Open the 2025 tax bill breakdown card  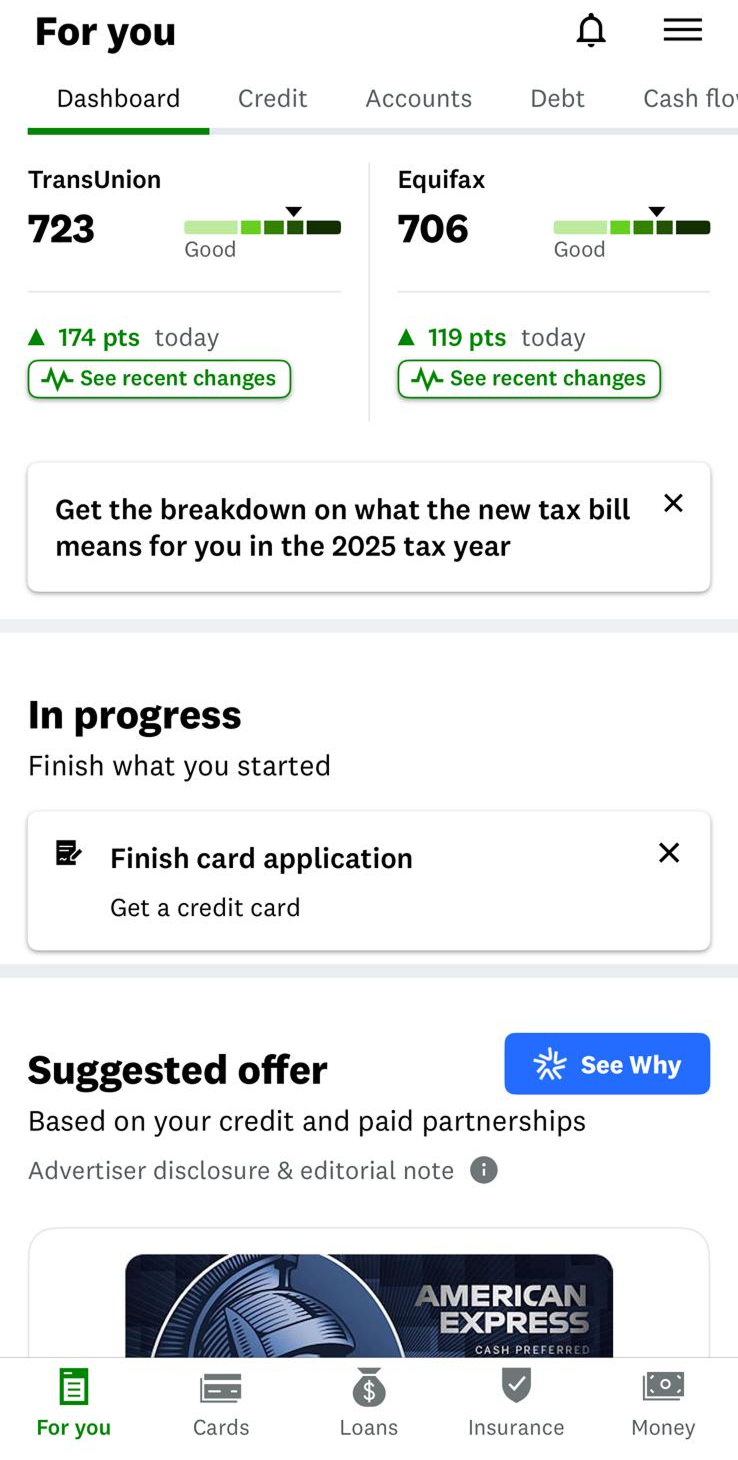[x=343, y=527]
